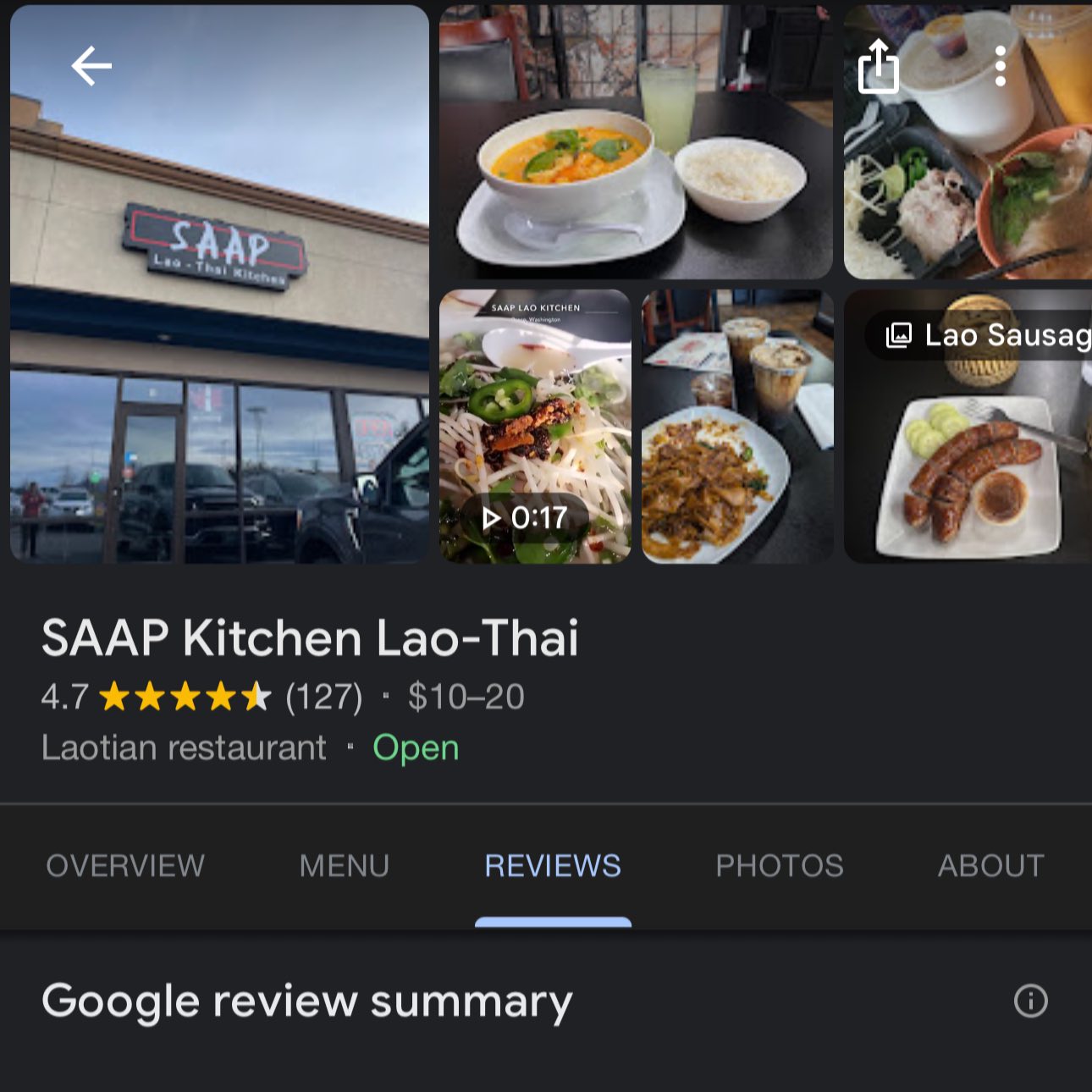Viewport: 1092px width, 1092px height.
Task: Share this restaurant listing
Action: click(x=878, y=67)
